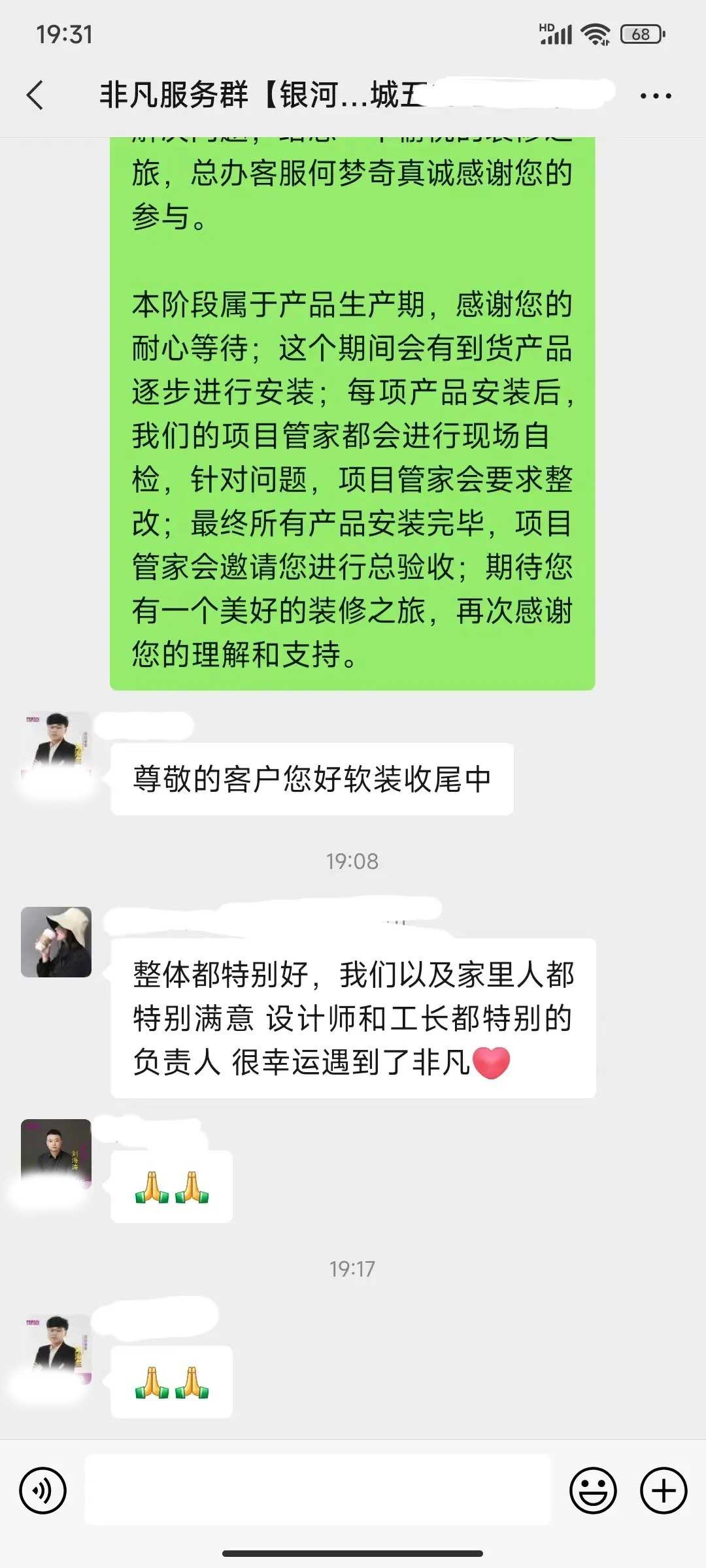Image resolution: width=706 pixels, height=1568 pixels.
Task: Open the emoji sticker panel
Action: [x=593, y=1491]
